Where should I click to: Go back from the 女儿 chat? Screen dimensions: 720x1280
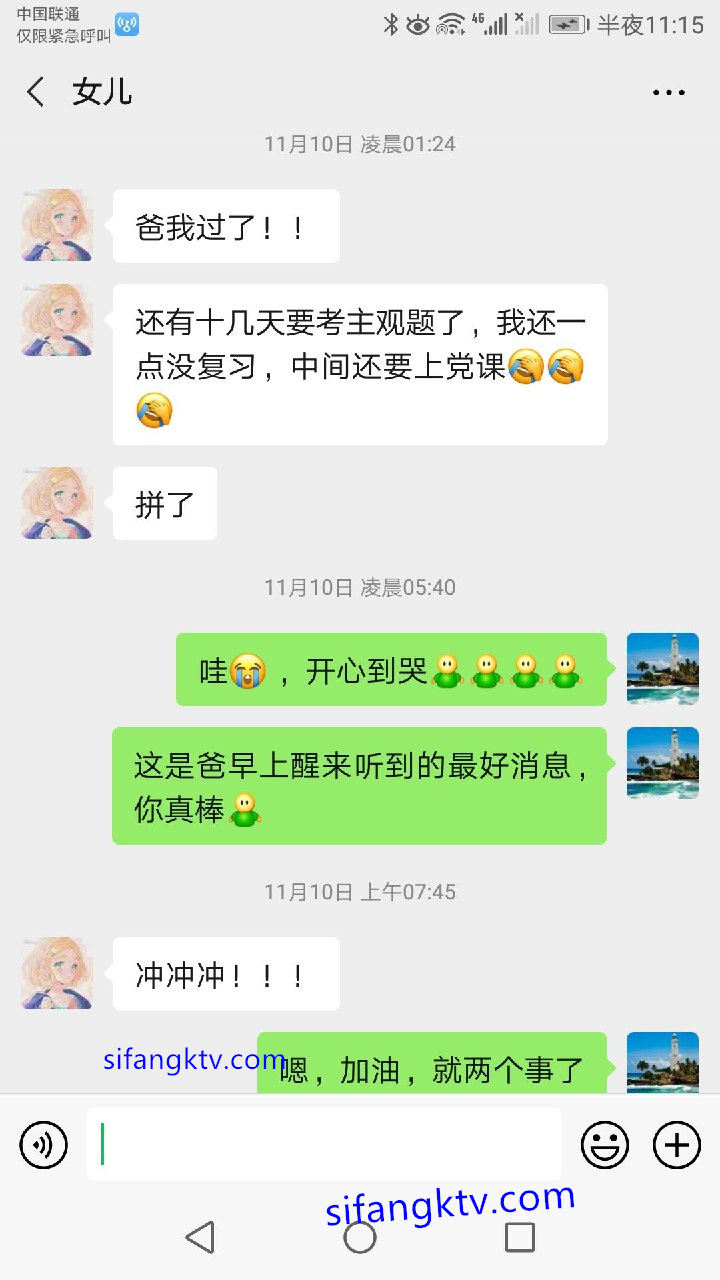point(36,92)
